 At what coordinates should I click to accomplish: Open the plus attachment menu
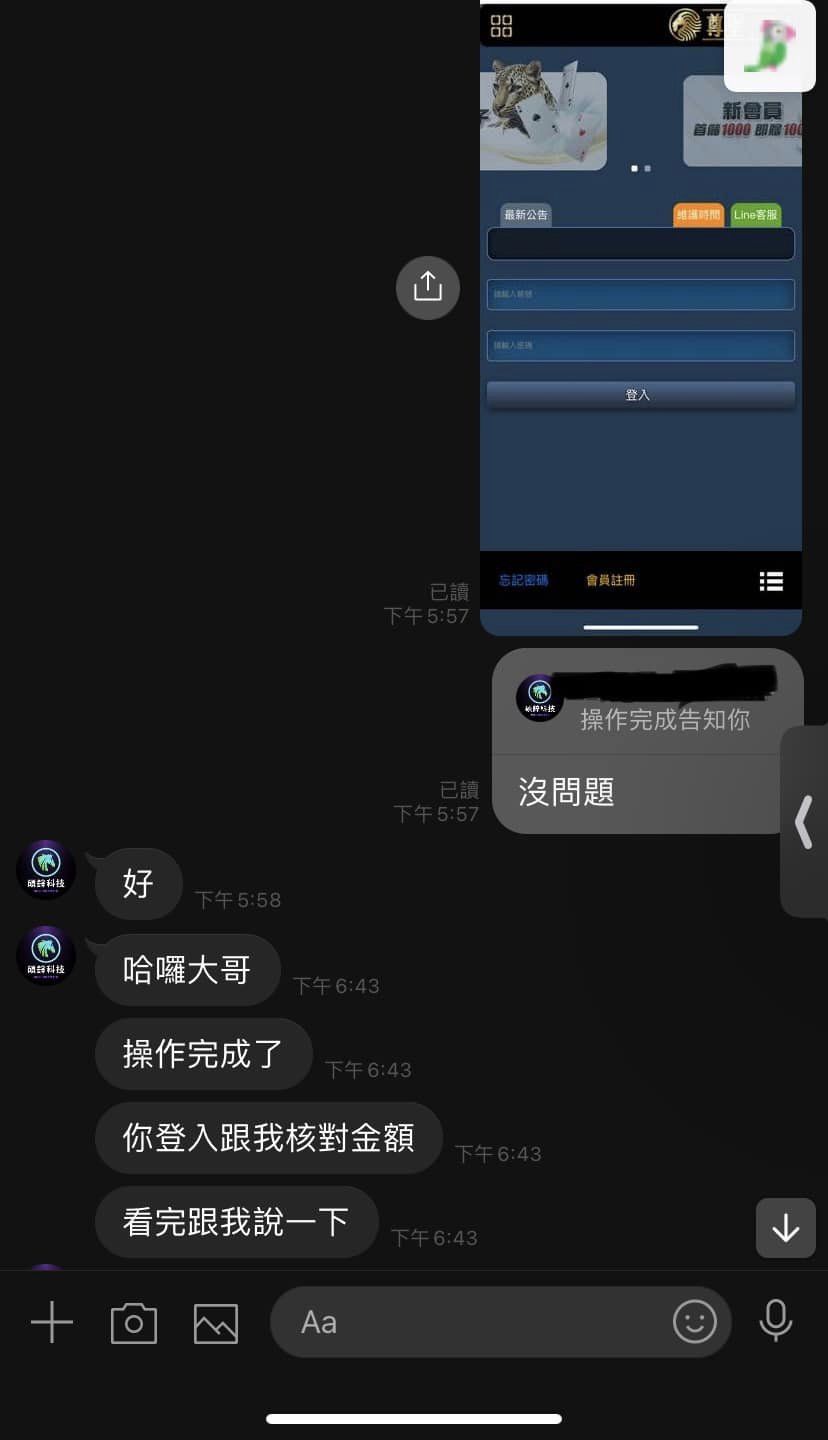(x=52, y=1324)
